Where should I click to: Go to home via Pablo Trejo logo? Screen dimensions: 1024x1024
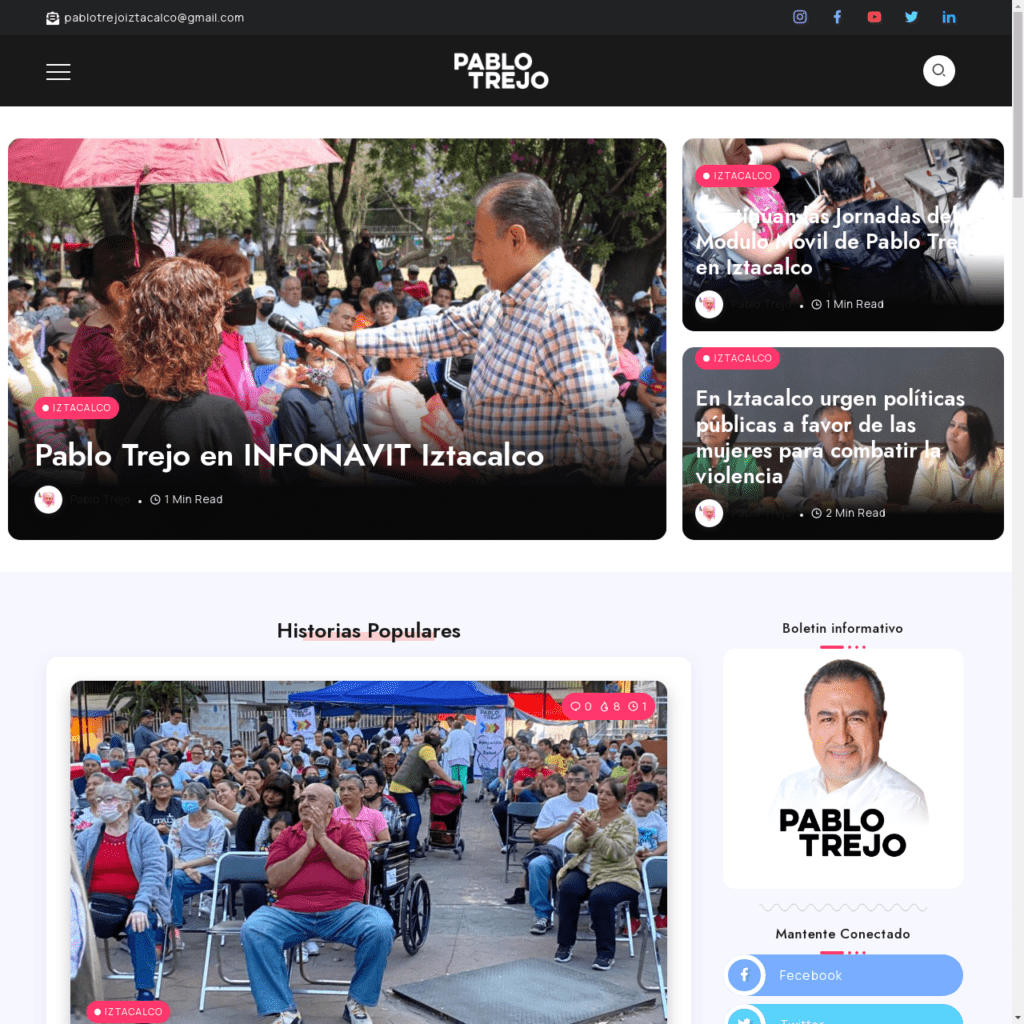click(x=501, y=71)
